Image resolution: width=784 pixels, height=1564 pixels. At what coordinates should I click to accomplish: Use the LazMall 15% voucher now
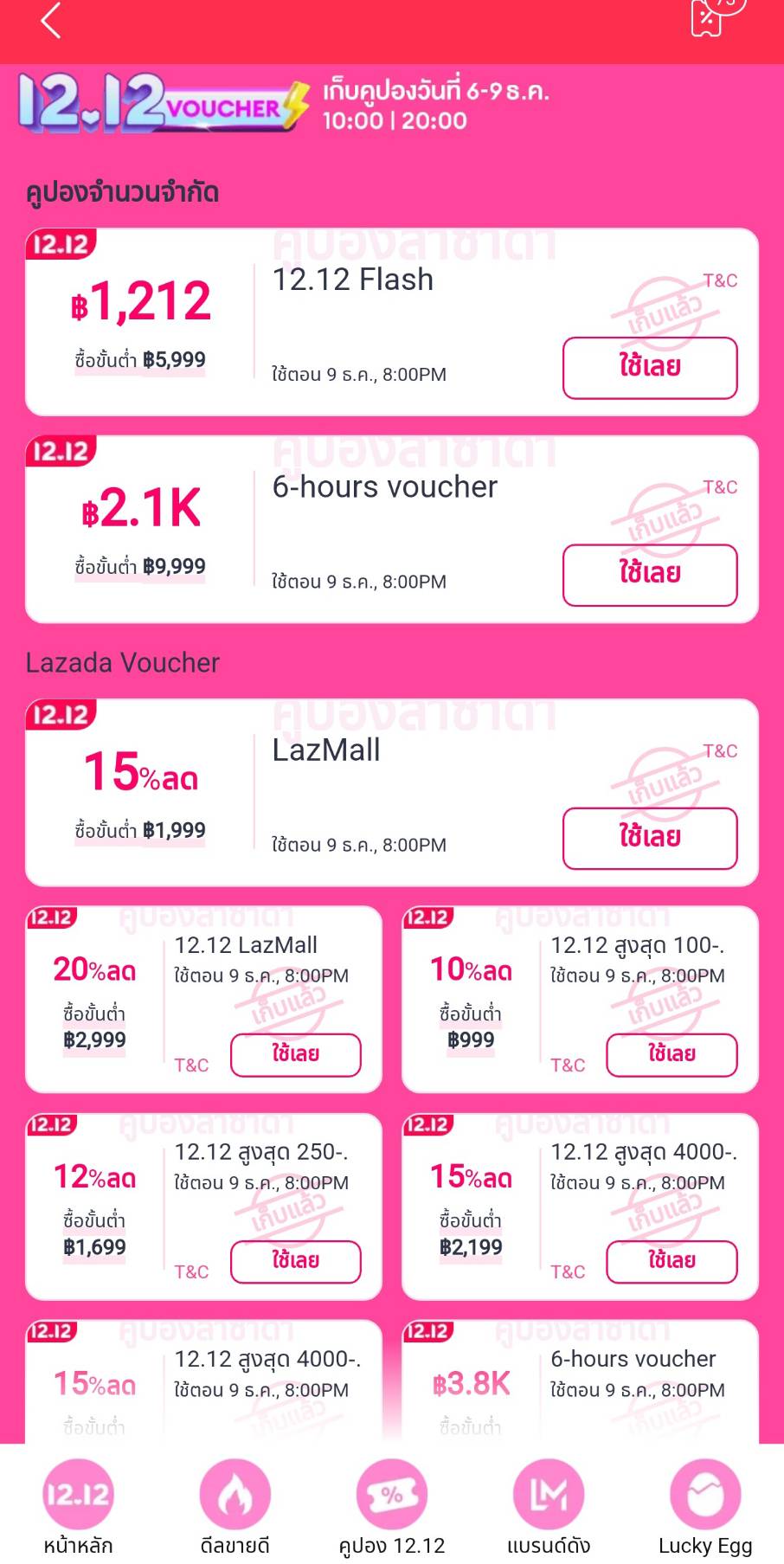[650, 838]
